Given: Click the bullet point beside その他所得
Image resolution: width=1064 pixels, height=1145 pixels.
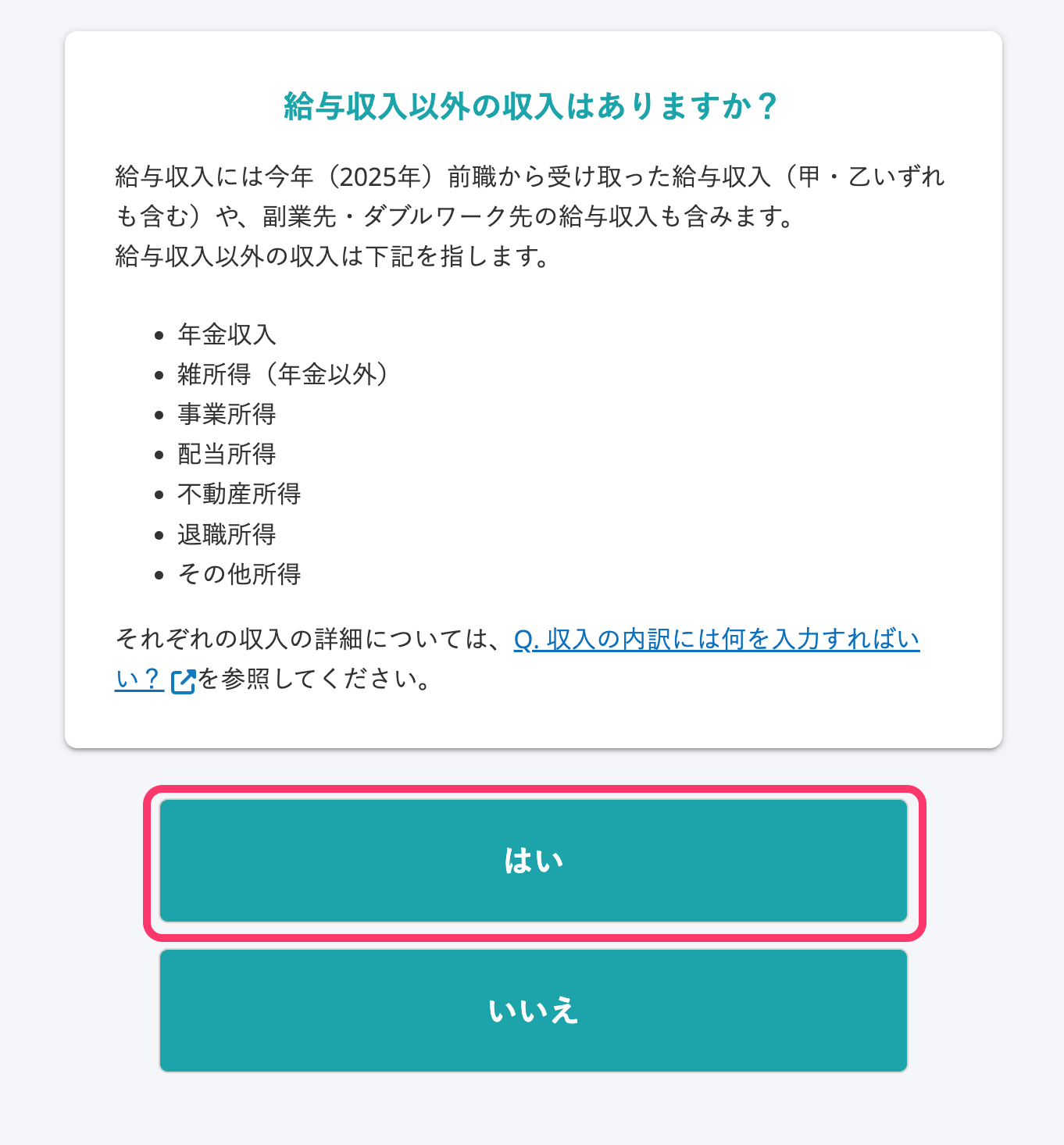Looking at the screenshot, I should coord(159,575).
